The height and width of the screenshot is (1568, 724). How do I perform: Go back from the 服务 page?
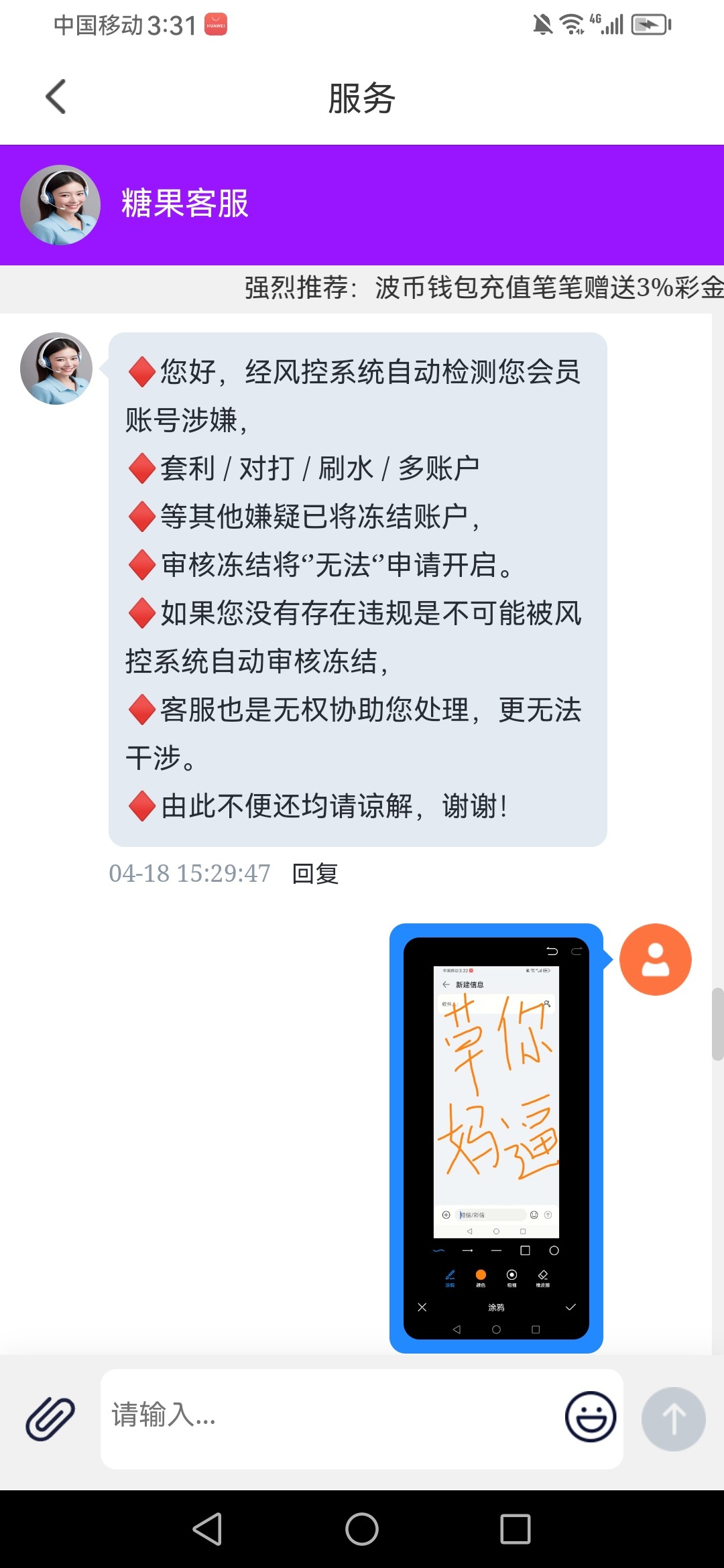coord(56,97)
